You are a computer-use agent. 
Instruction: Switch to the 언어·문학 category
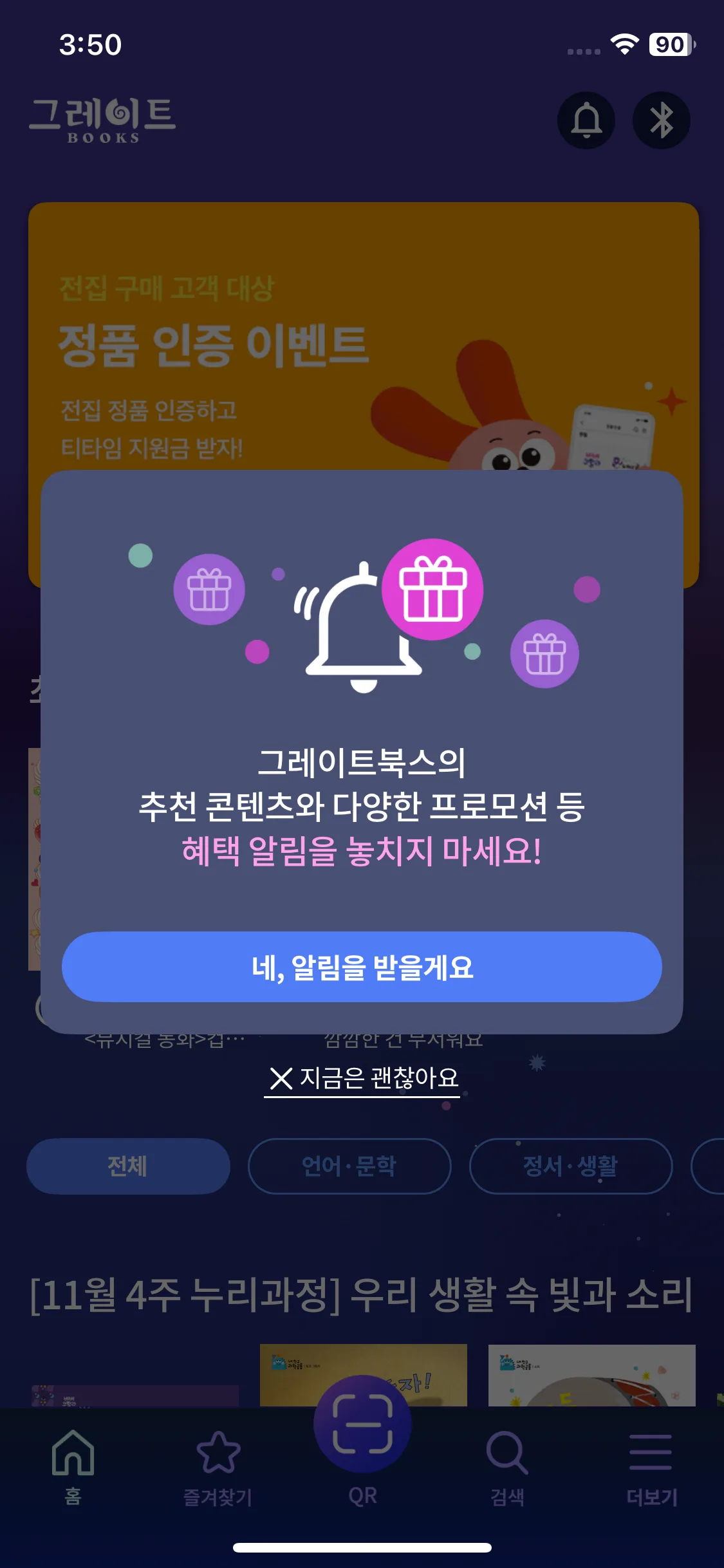pyautogui.click(x=348, y=1167)
